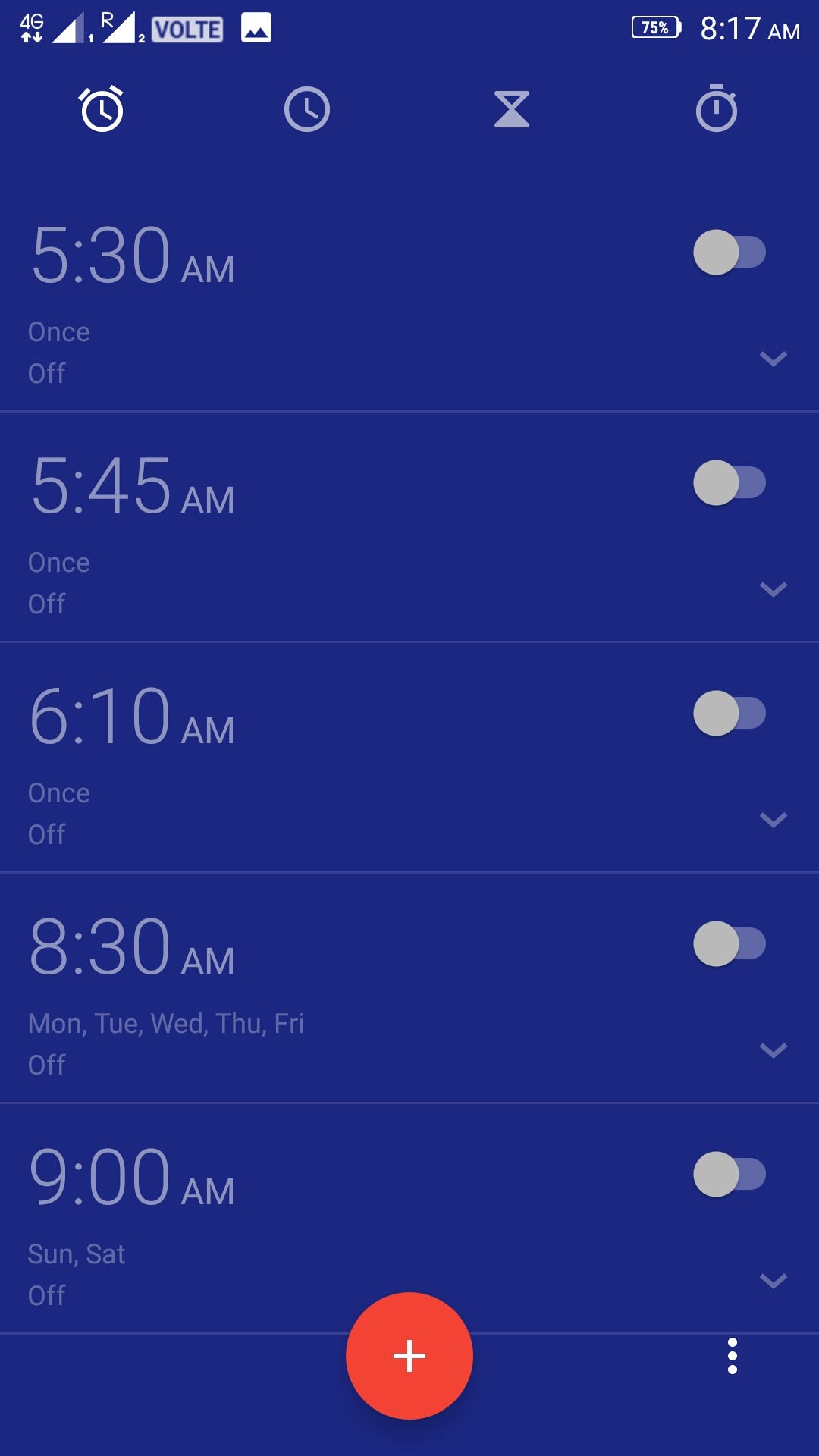Image resolution: width=819 pixels, height=1456 pixels.
Task: Expand the 5:45 AM alarm options
Action: (773, 589)
